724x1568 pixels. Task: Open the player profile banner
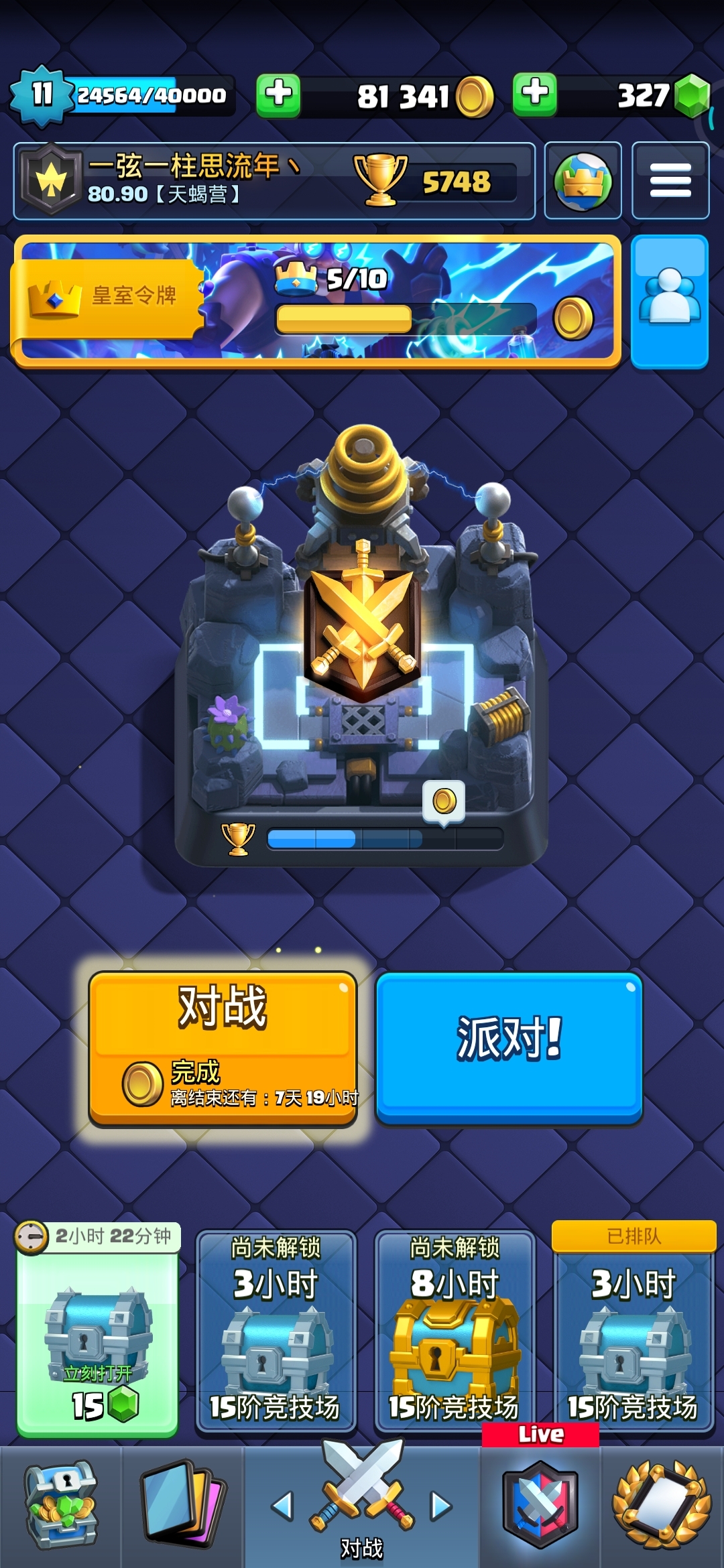tap(274, 181)
